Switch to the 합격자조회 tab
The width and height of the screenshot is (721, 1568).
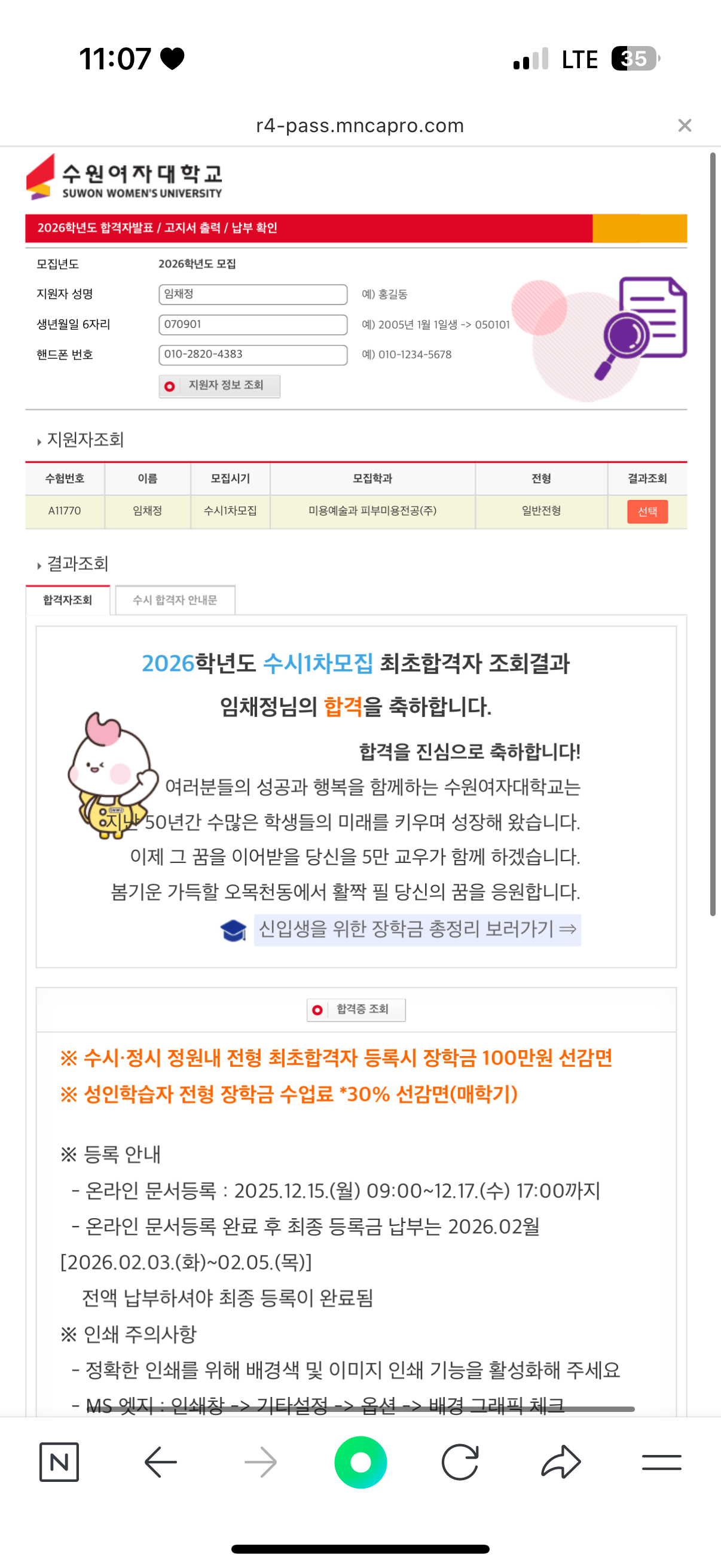(x=68, y=600)
